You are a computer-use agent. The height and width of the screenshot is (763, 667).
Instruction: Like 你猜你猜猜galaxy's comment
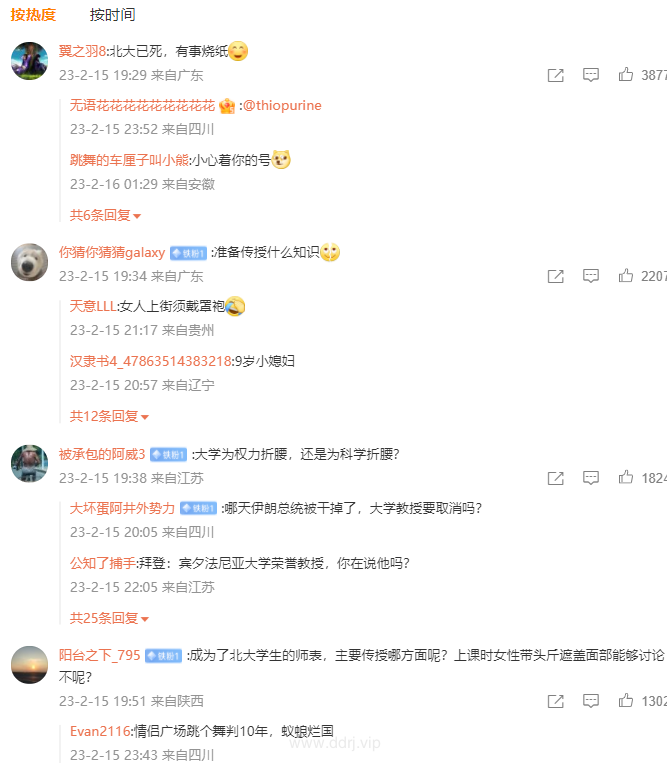click(626, 276)
